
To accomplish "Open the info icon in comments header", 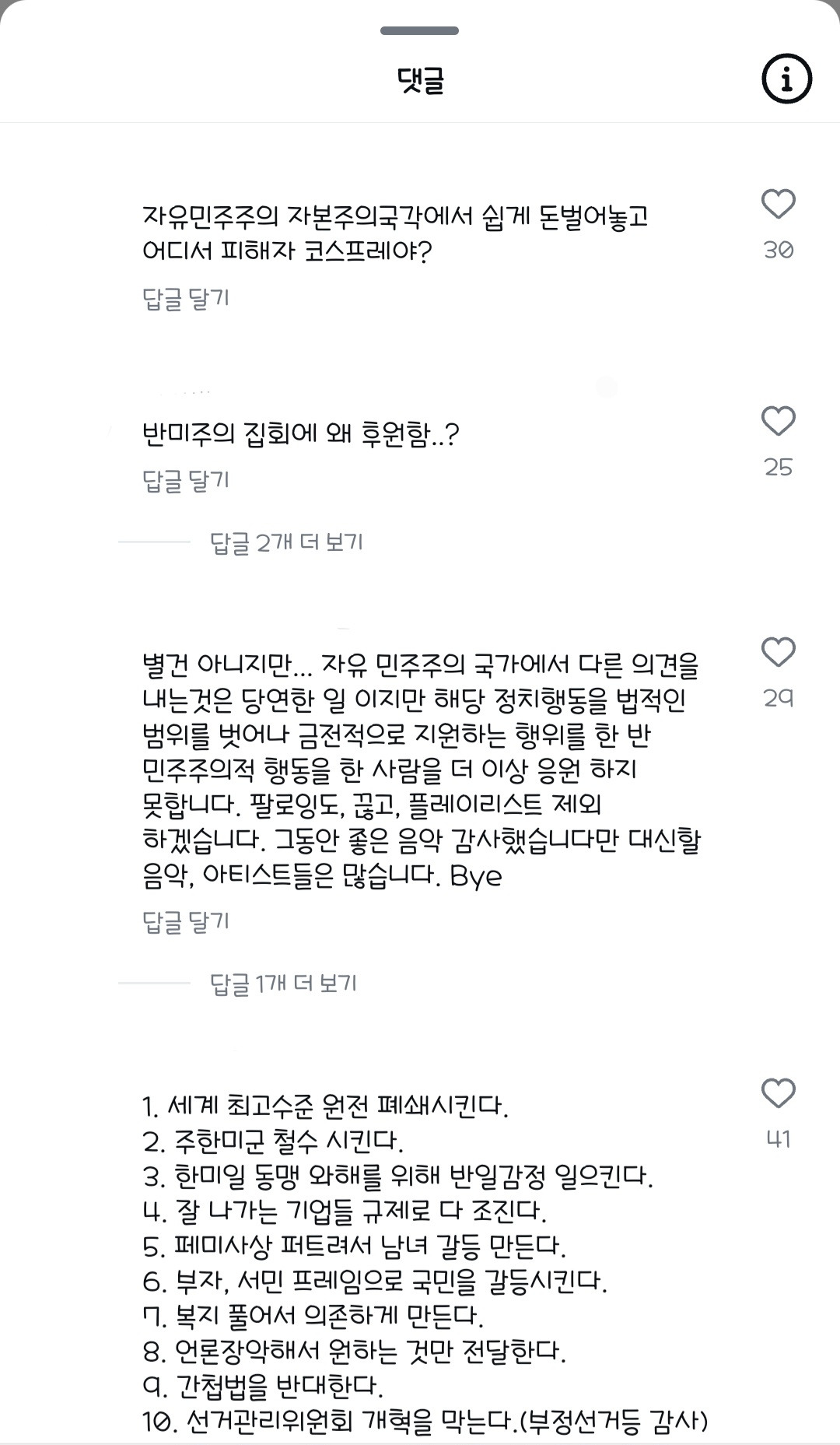I will pos(786,79).
